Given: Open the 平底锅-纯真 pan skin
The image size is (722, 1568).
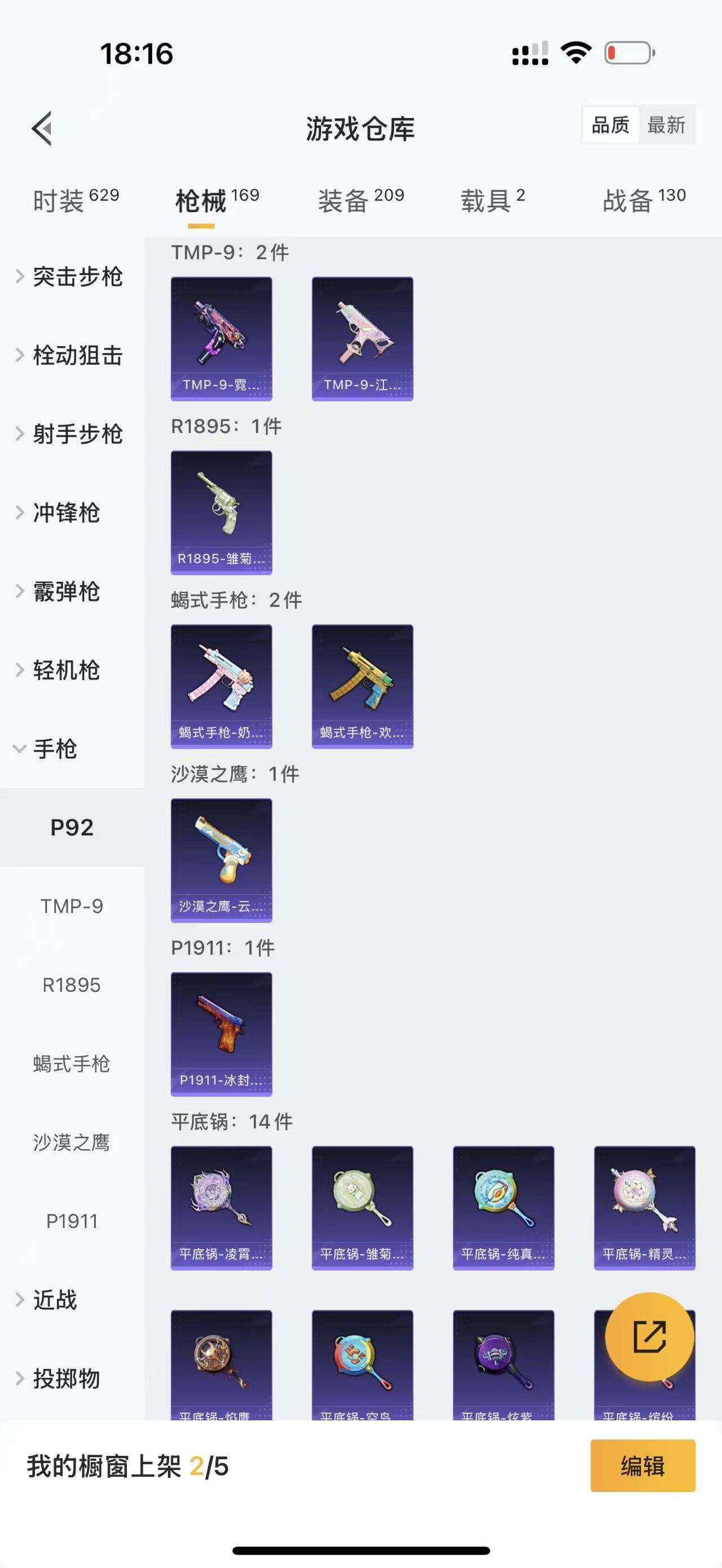Looking at the screenshot, I should [x=504, y=1208].
